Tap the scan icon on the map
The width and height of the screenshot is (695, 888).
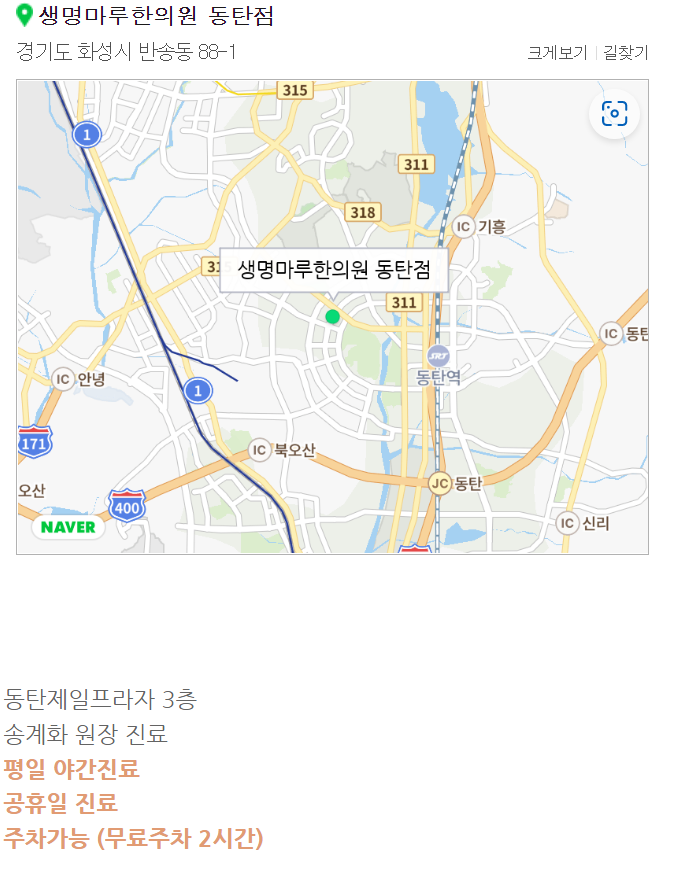614,113
